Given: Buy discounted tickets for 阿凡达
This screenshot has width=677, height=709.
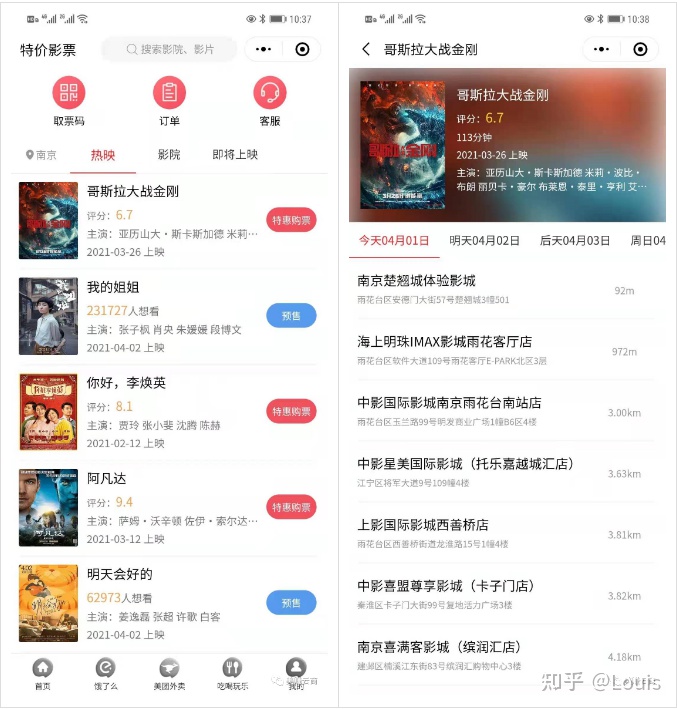Looking at the screenshot, I should click(x=291, y=508).
